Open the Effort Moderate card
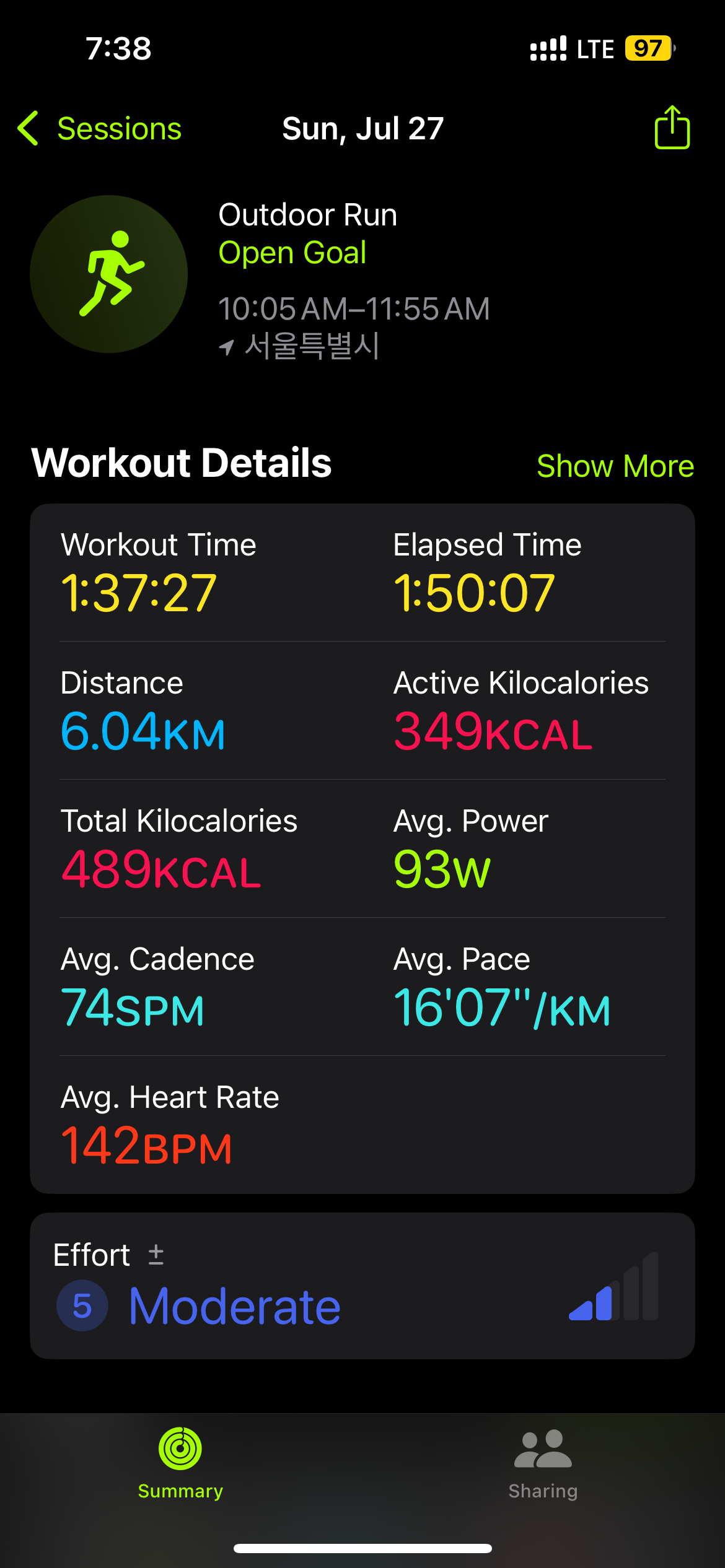The width and height of the screenshot is (725, 1568). pyautogui.click(x=362, y=1286)
